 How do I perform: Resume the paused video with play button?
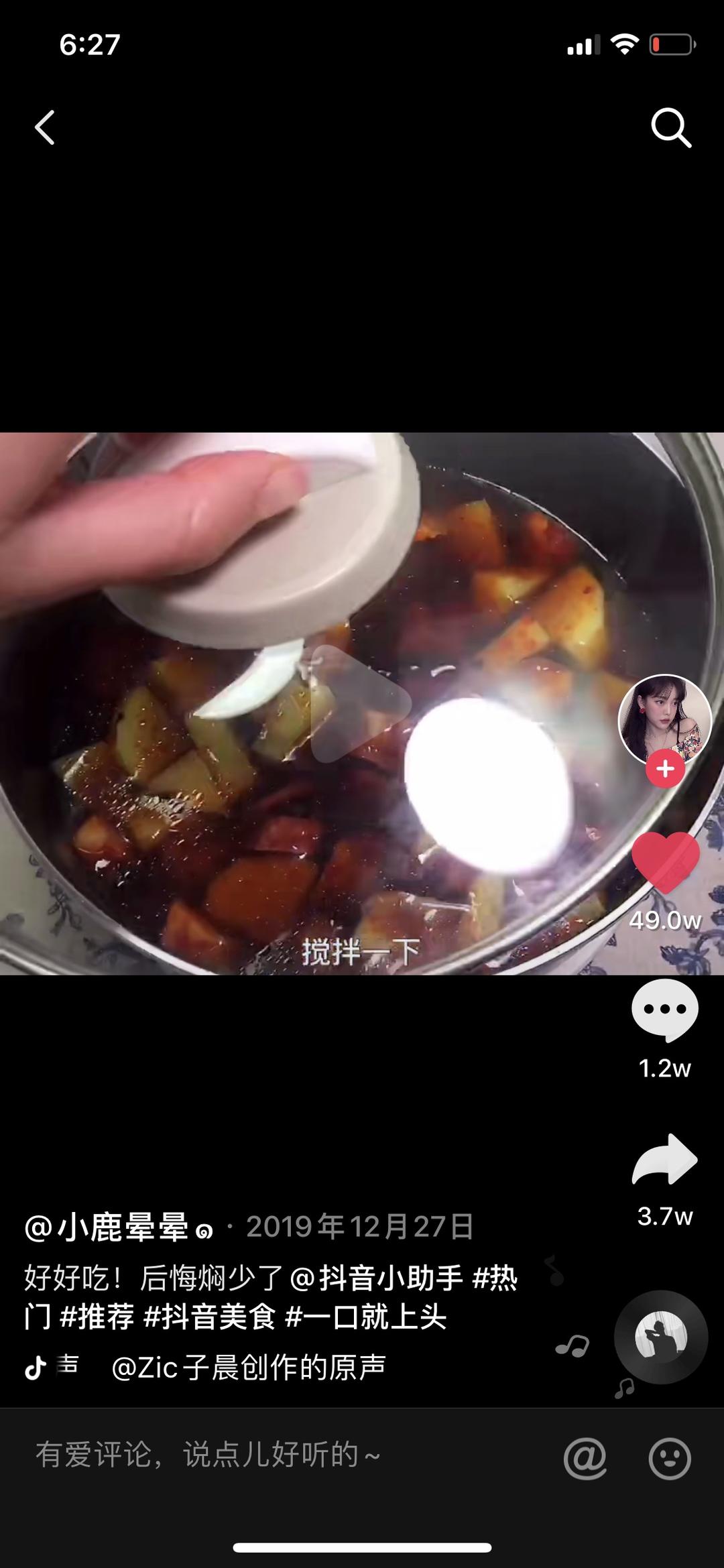[361, 704]
